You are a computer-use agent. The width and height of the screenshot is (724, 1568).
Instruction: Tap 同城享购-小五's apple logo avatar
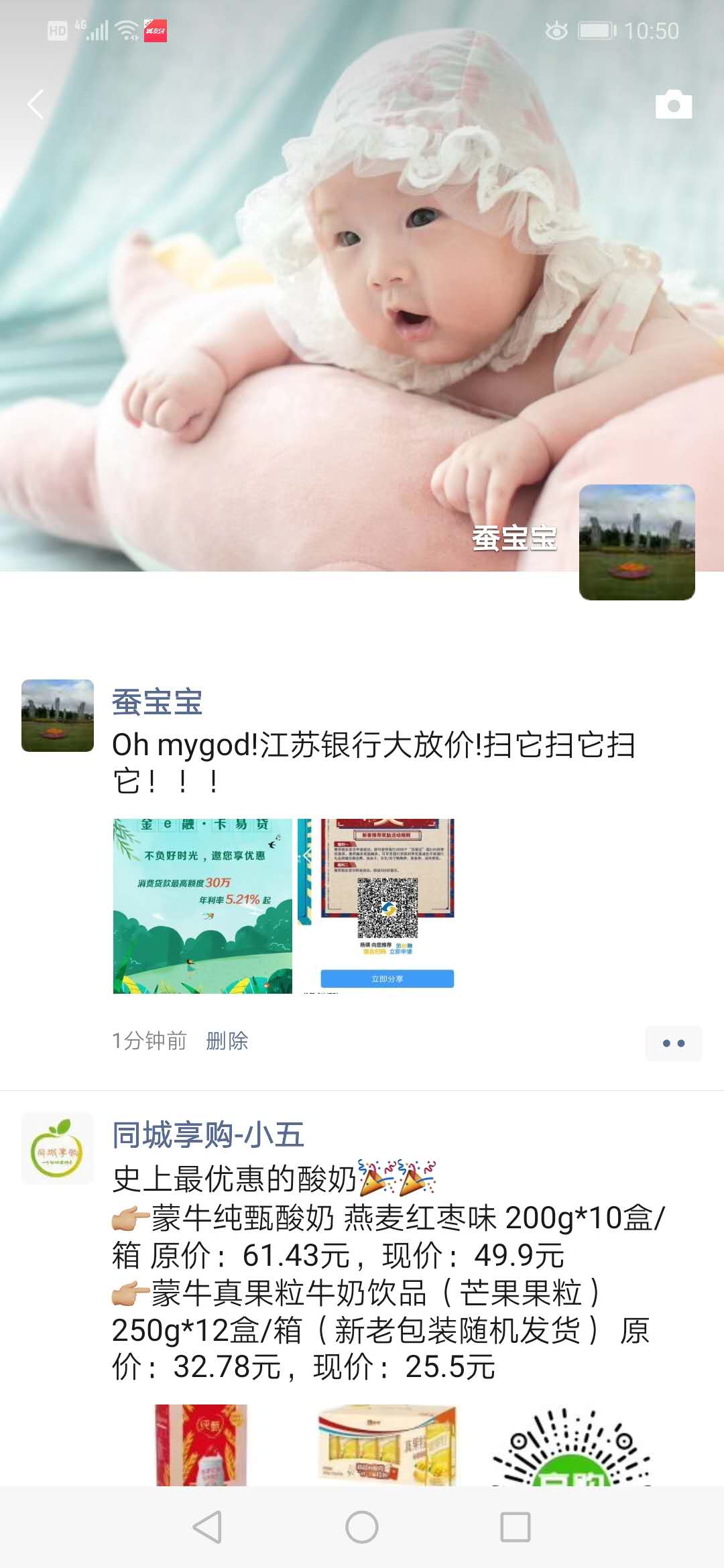[x=58, y=1149]
